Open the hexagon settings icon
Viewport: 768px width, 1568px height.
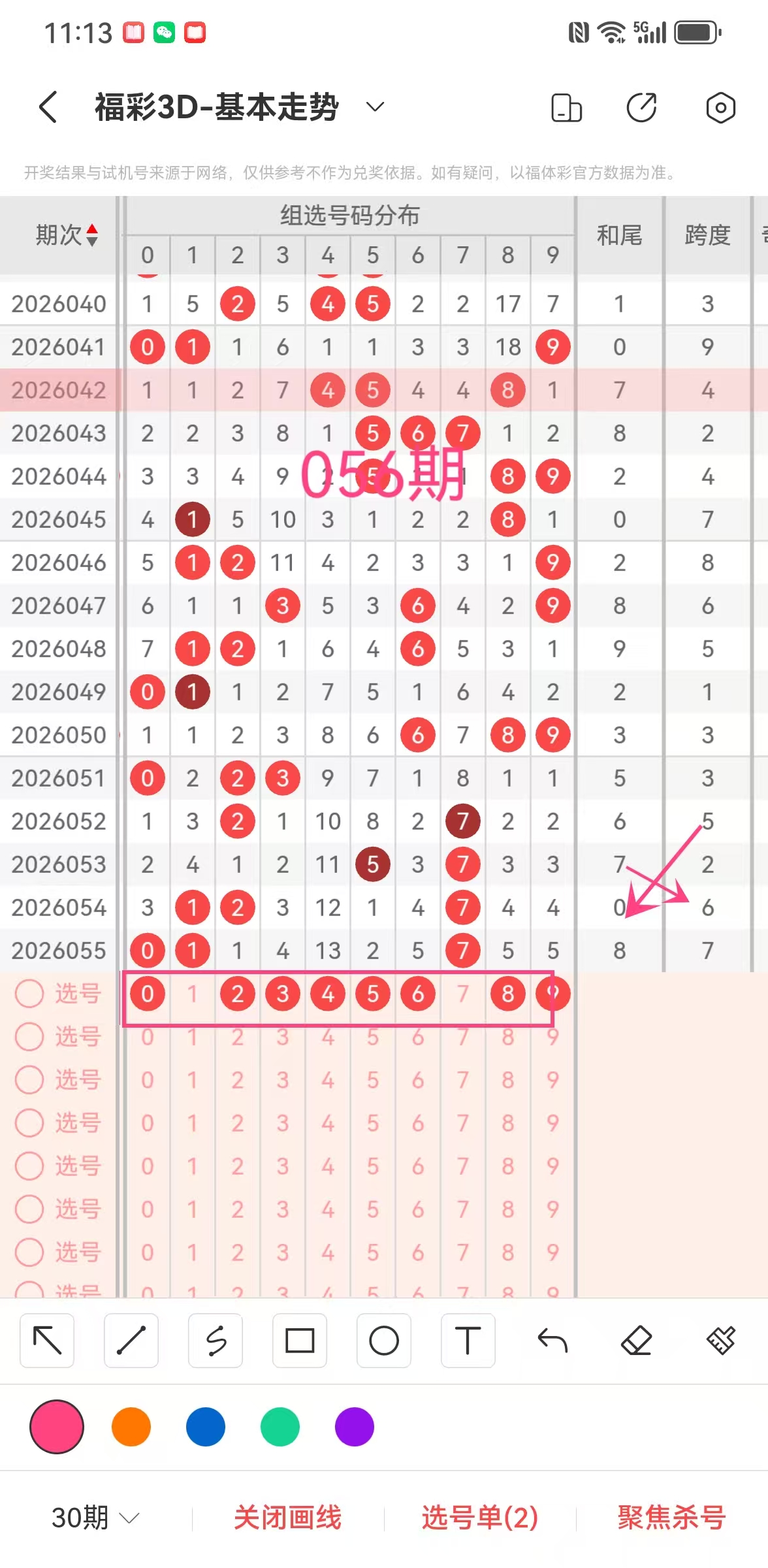[x=720, y=108]
